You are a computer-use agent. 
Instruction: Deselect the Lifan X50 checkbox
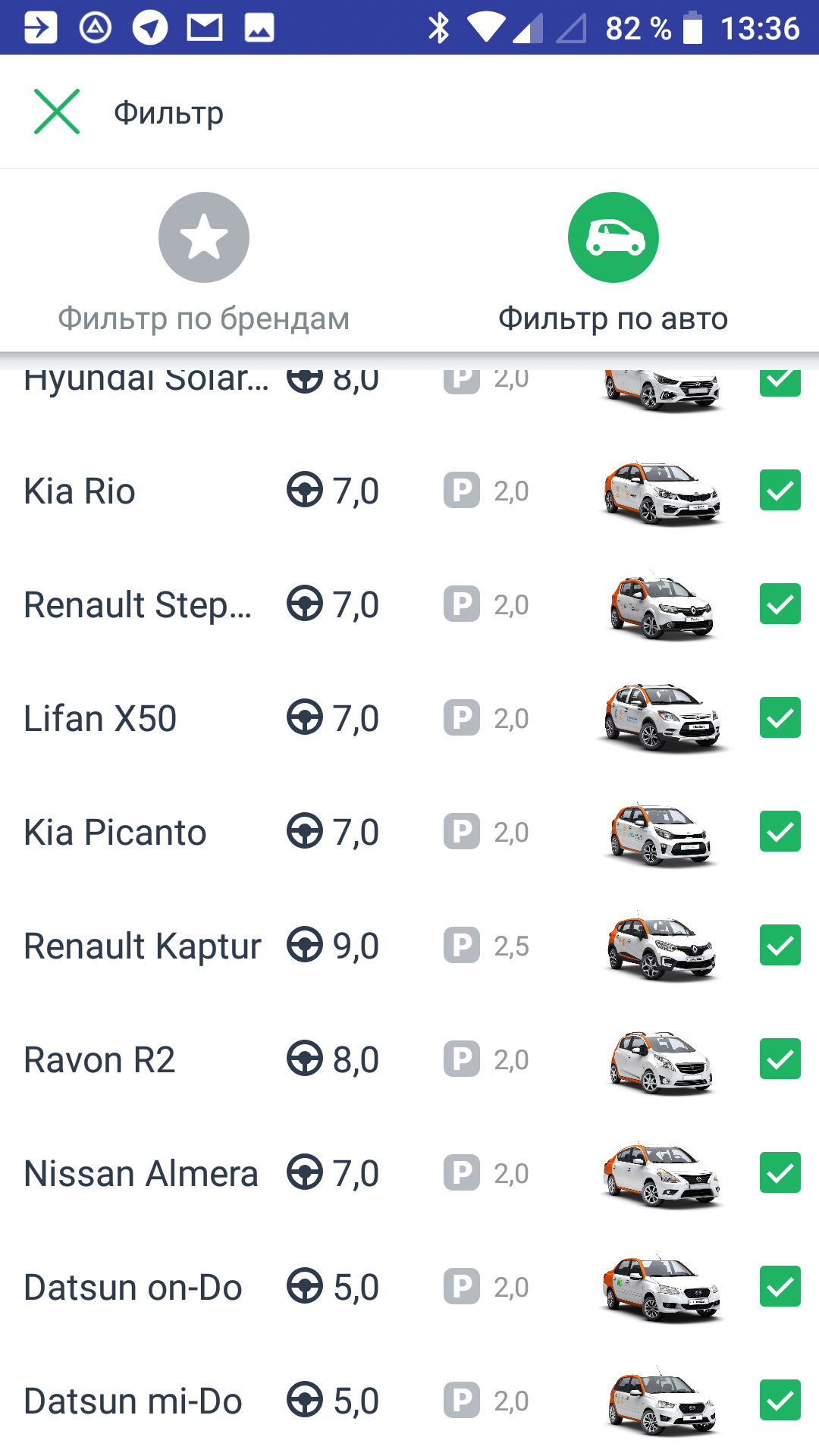pos(780,717)
